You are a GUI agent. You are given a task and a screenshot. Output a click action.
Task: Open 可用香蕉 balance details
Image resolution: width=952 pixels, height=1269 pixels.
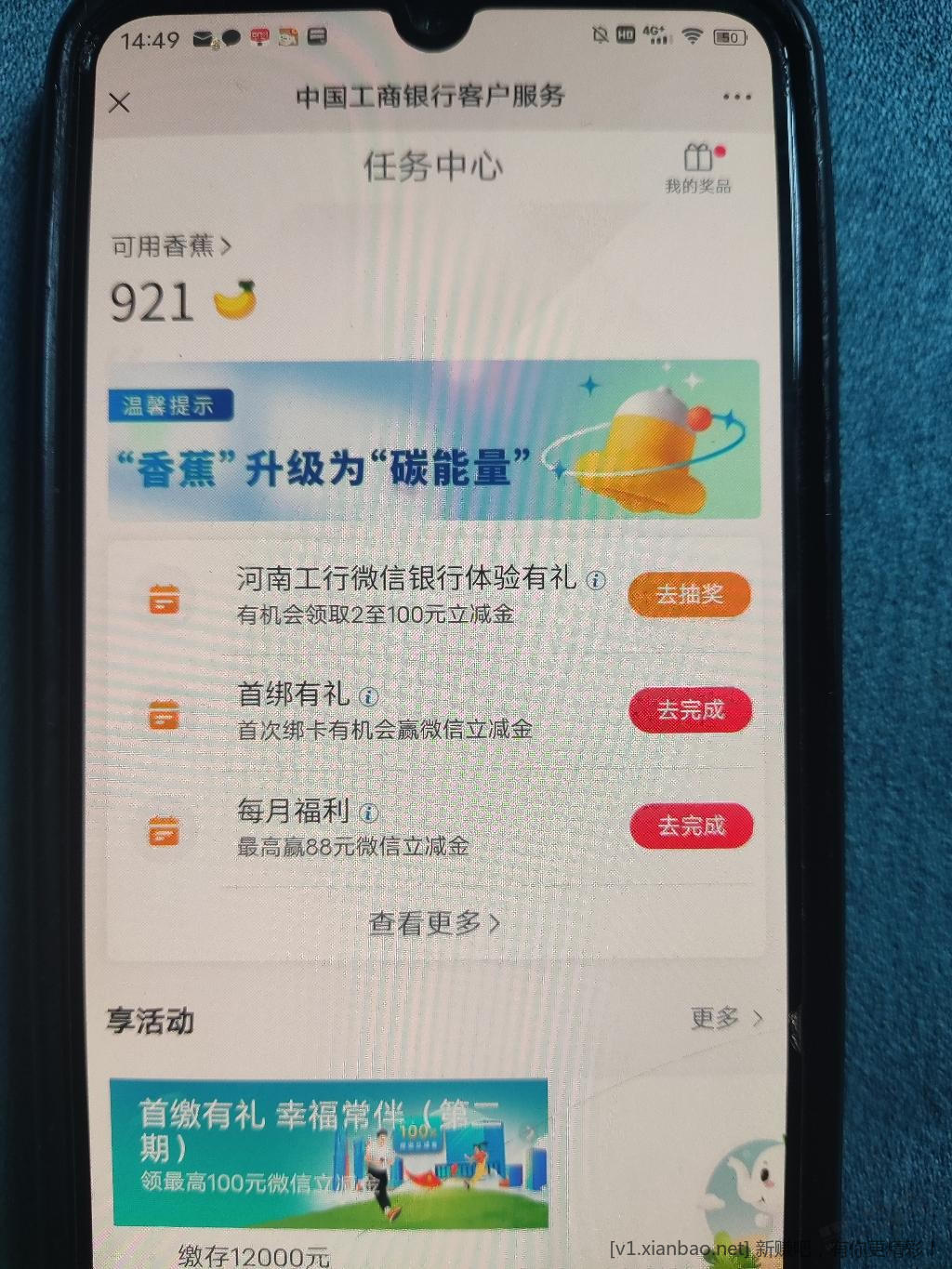coord(171,246)
